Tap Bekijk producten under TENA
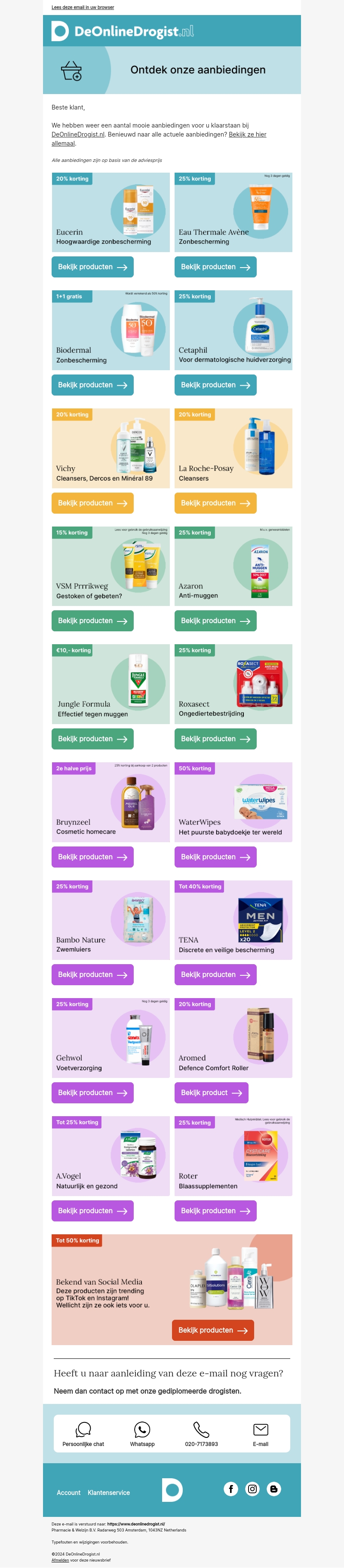 (215, 974)
